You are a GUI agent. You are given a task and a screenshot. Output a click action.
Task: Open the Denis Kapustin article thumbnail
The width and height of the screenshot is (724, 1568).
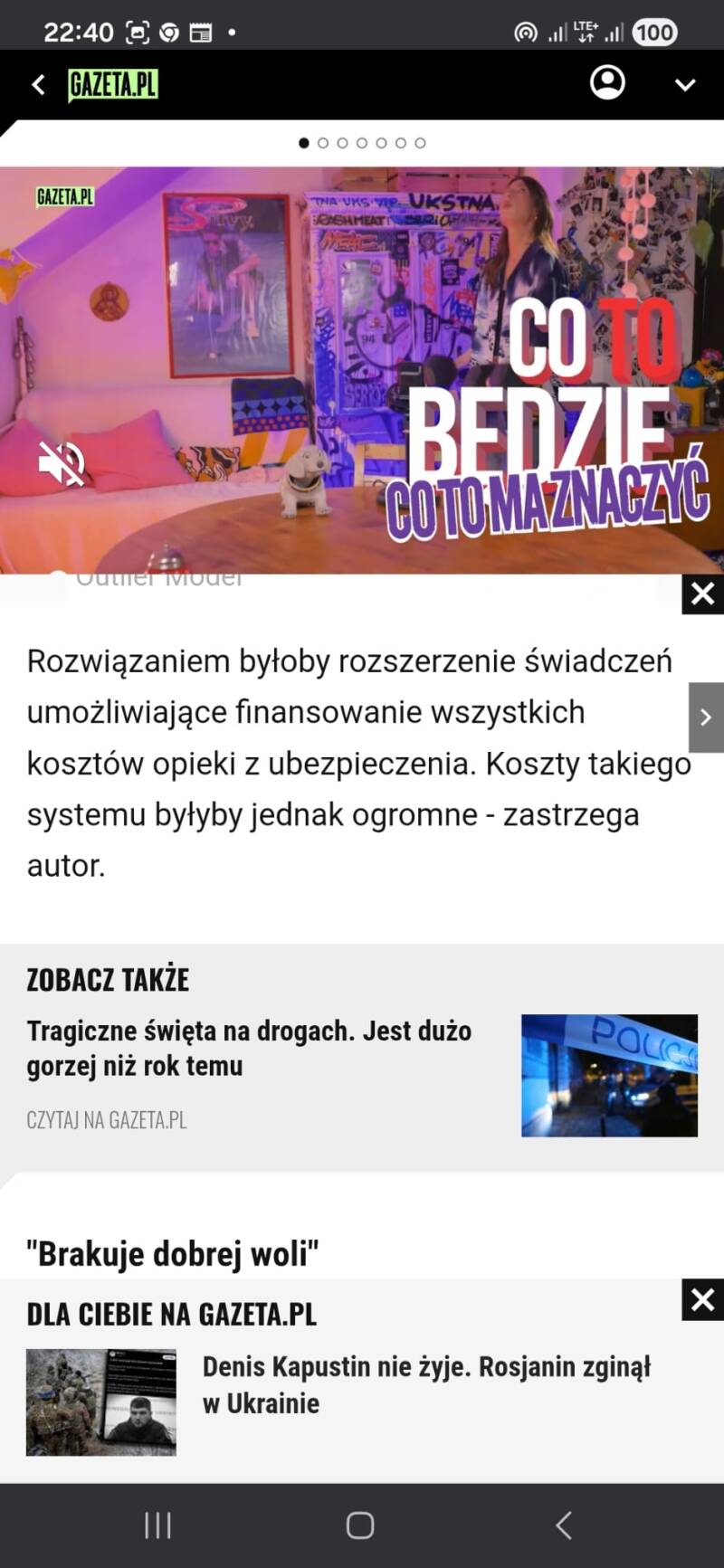(x=100, y=1402)
